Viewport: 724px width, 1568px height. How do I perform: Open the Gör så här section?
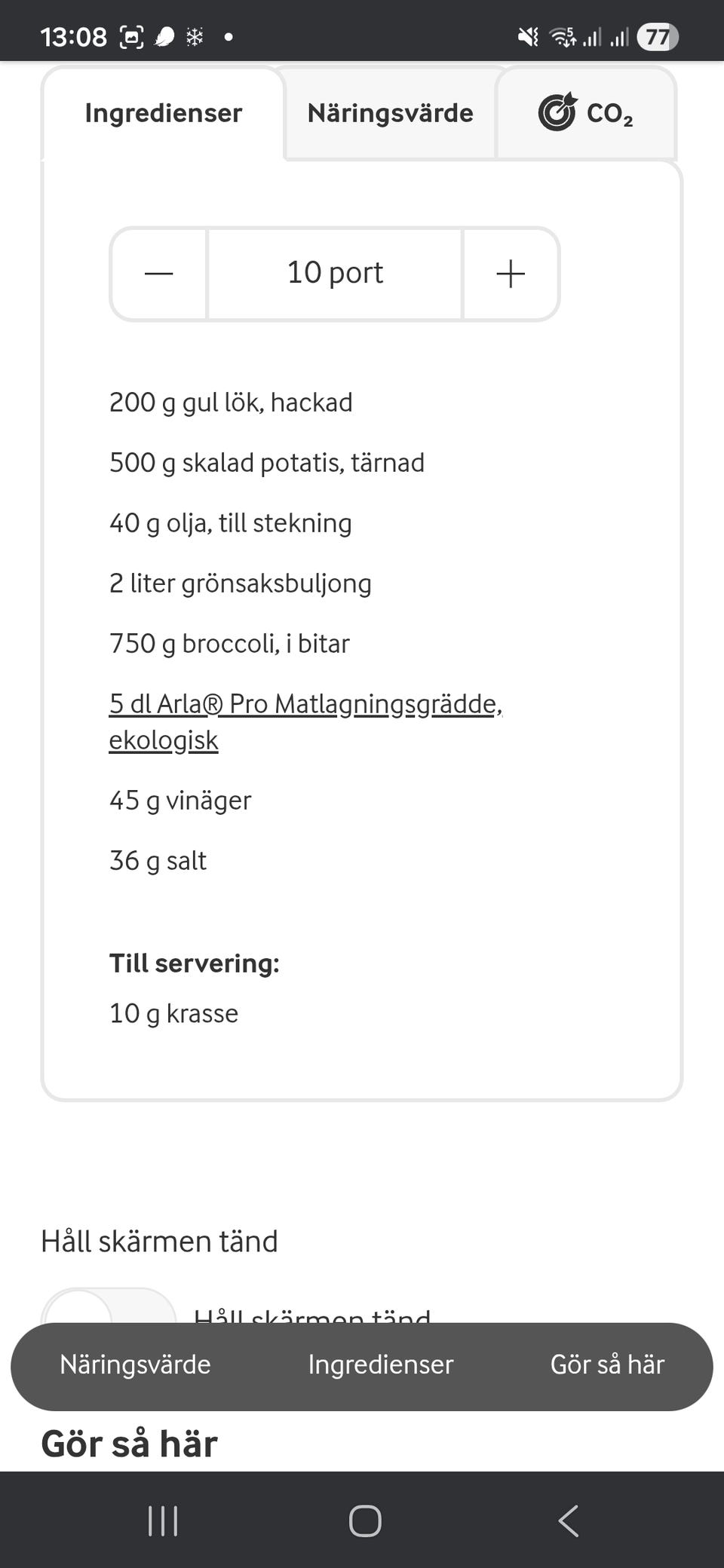[608, 1364]
